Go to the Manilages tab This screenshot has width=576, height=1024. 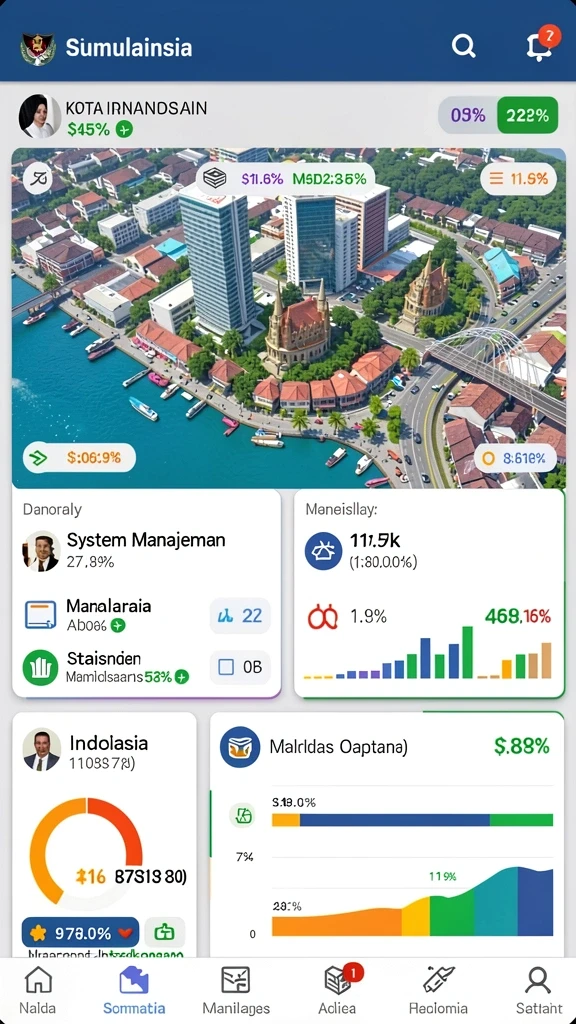[x=236, y=990]
